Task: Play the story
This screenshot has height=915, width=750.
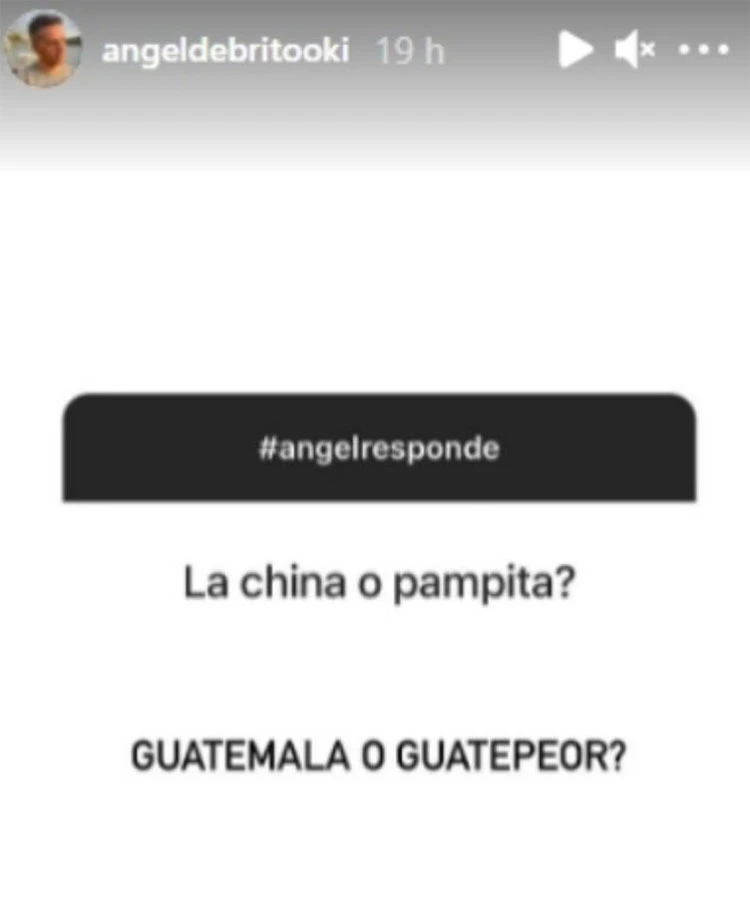Action: tap(574, 49)
